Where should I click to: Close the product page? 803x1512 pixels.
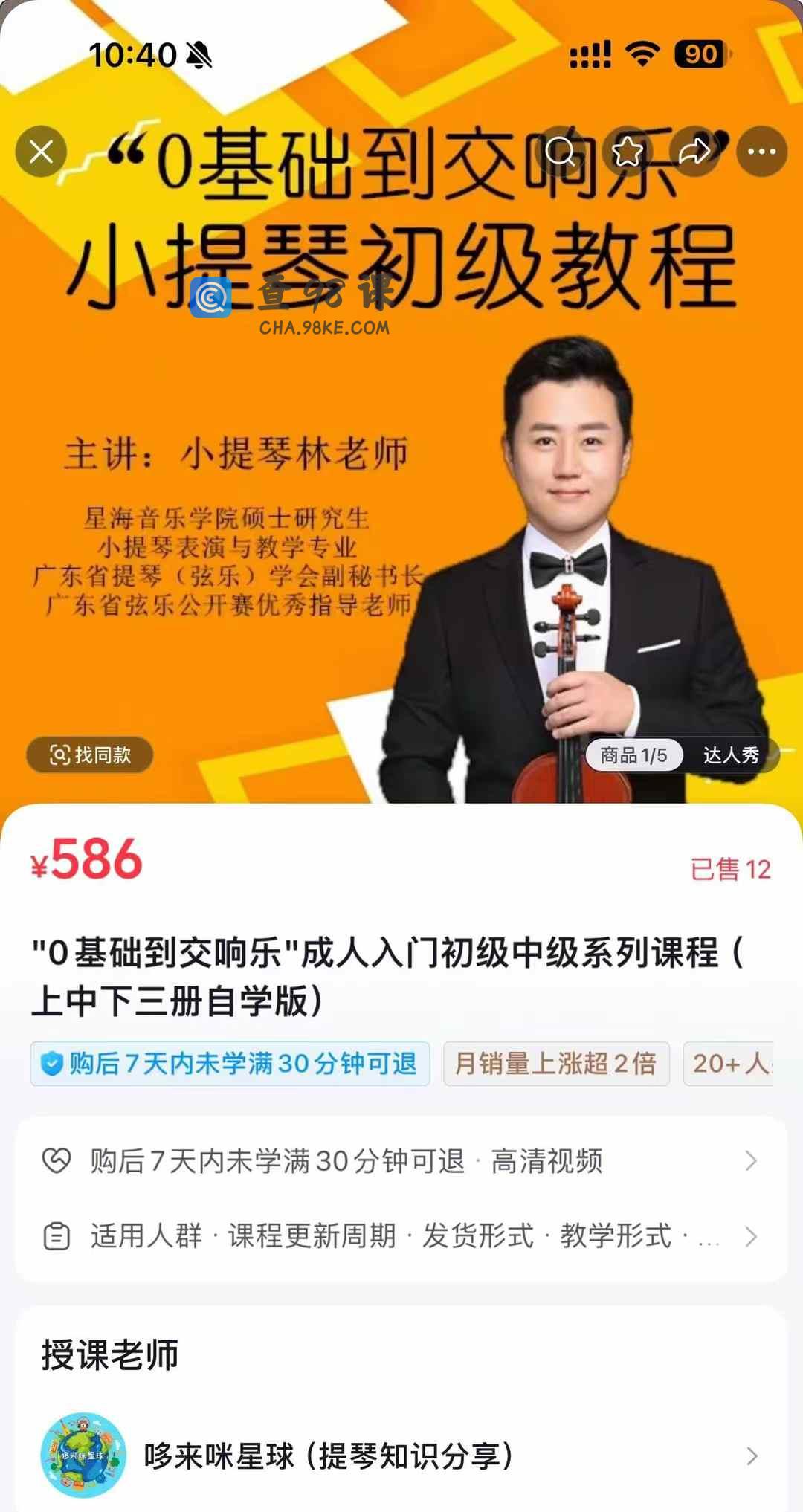[x=41, y=152]
